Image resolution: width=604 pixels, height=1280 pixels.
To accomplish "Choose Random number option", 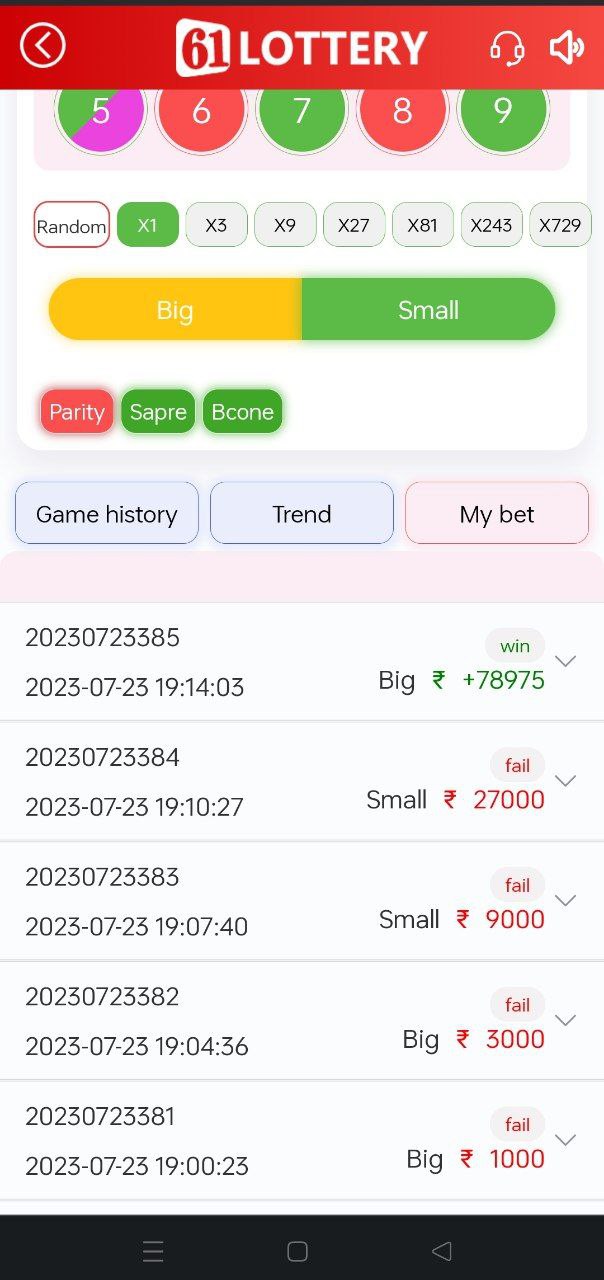I will click(x=71, y=226).
